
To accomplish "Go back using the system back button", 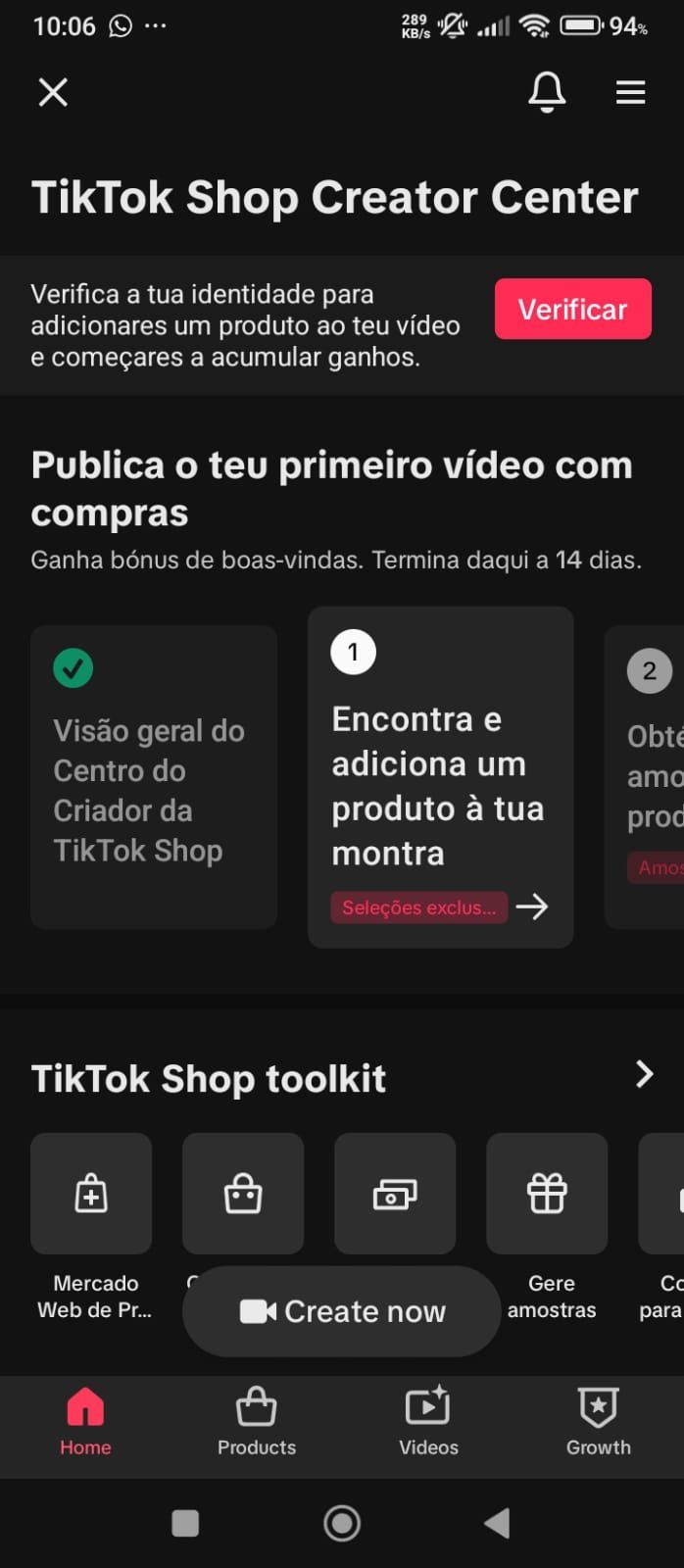I will 497,1523.
